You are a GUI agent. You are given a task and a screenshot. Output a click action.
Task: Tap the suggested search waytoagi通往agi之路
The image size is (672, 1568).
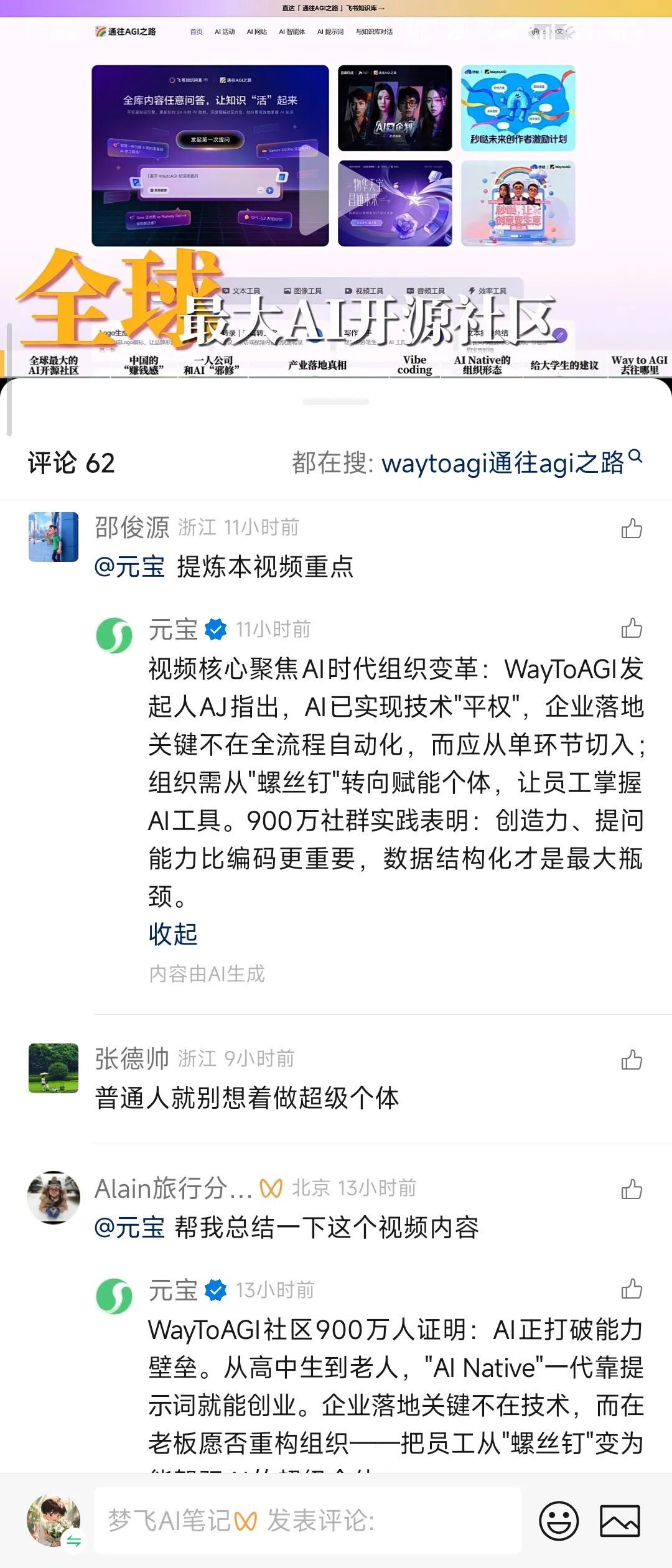click(503, 464)
